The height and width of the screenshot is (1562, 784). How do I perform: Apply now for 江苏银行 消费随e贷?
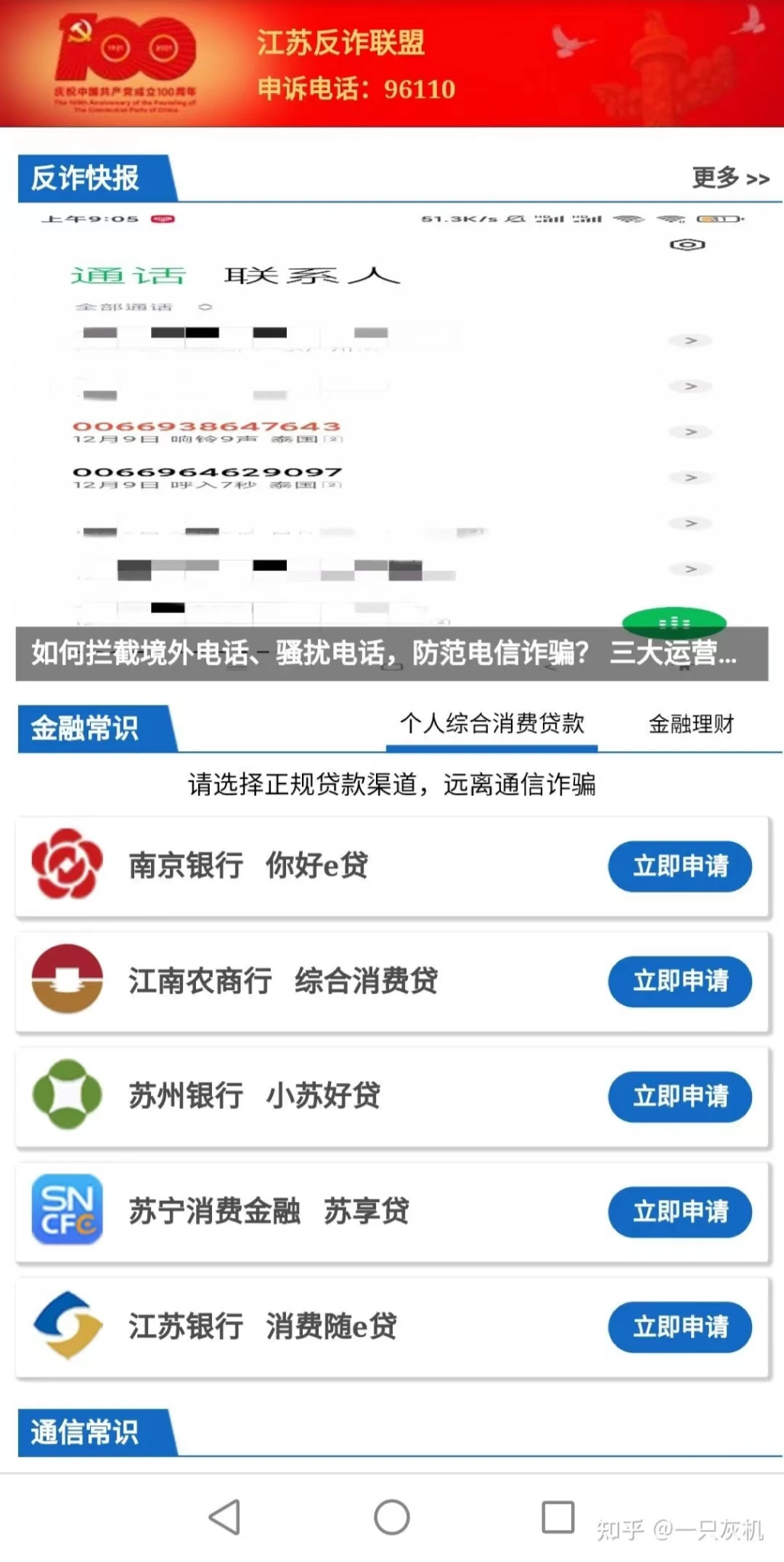680,1326
